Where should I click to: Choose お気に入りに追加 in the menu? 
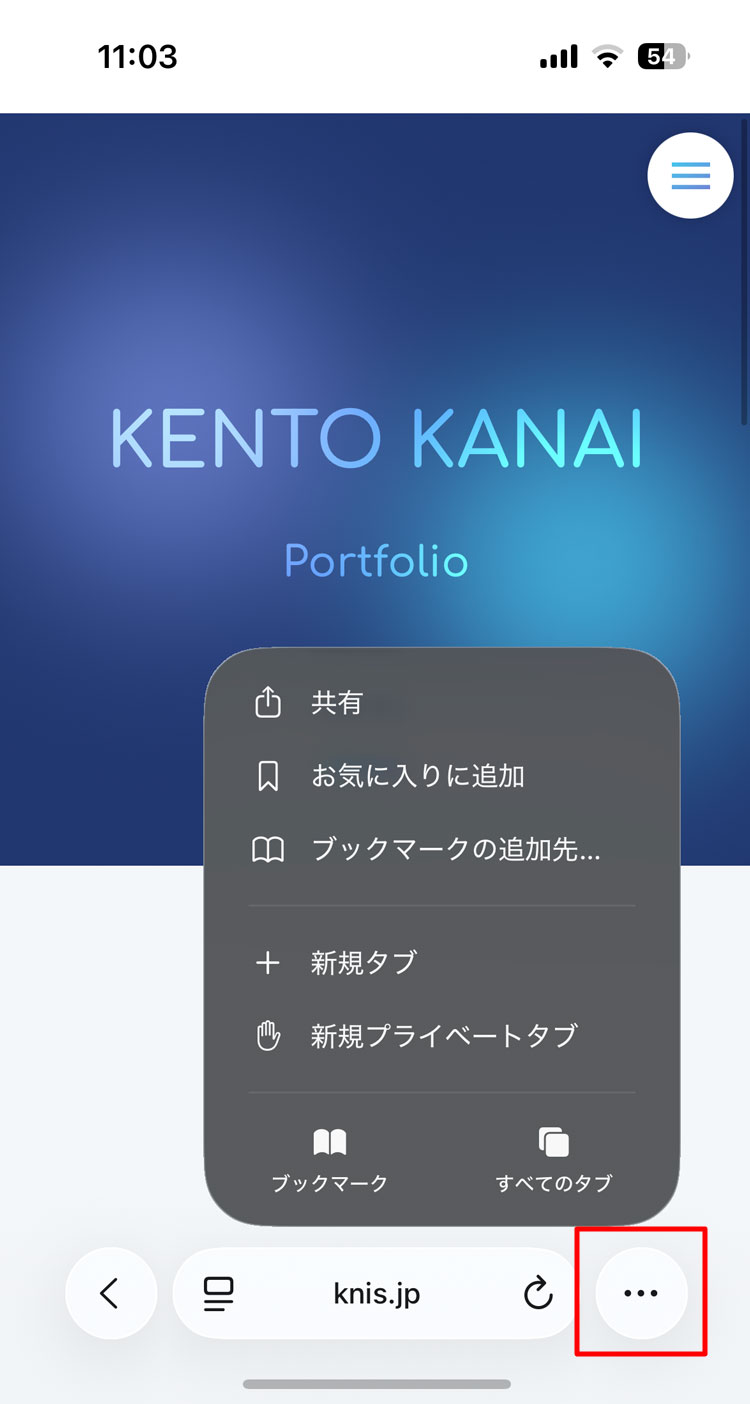(417, 776)
